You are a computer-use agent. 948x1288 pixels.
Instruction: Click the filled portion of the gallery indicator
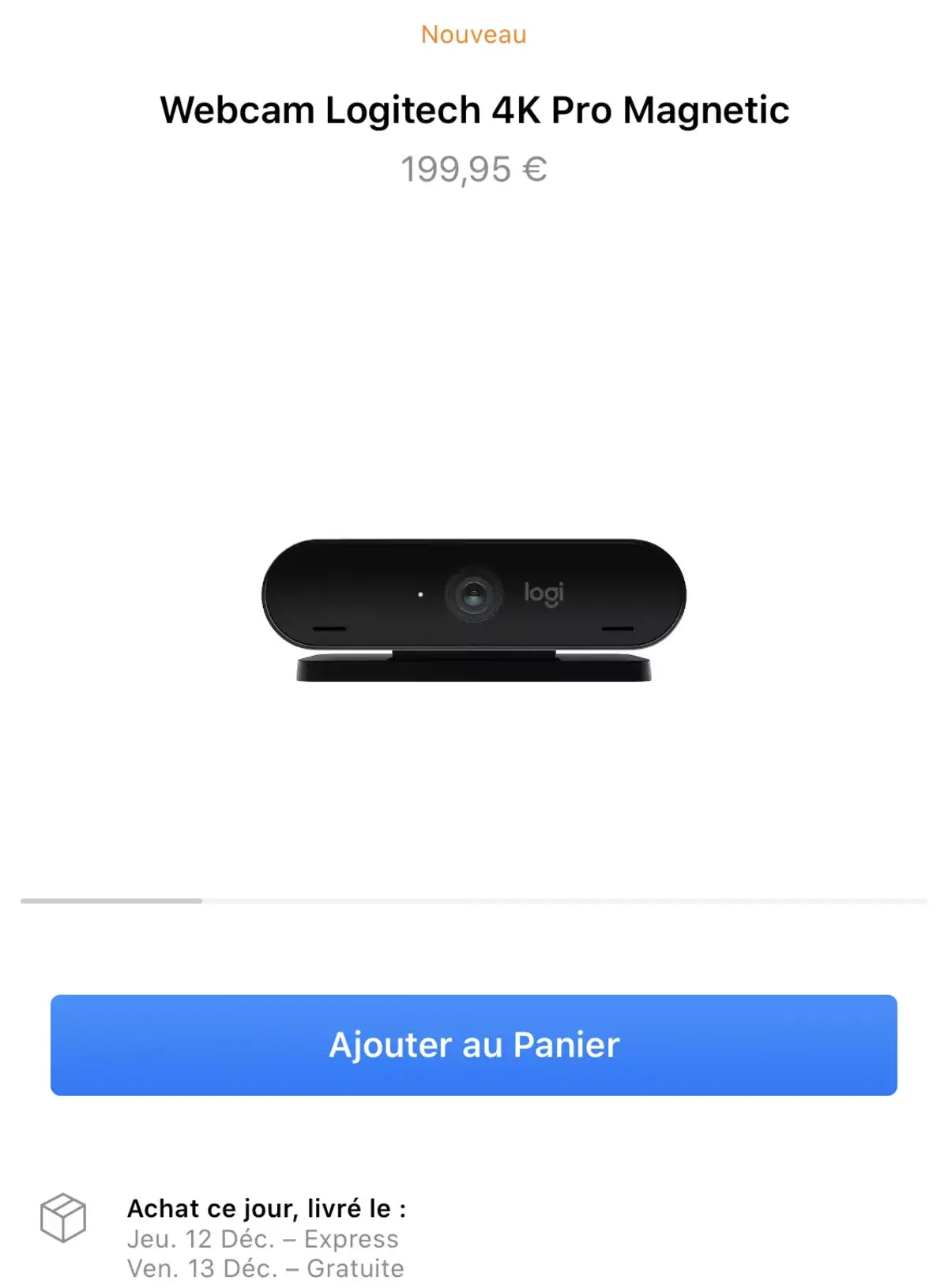[x=111, y=898]
